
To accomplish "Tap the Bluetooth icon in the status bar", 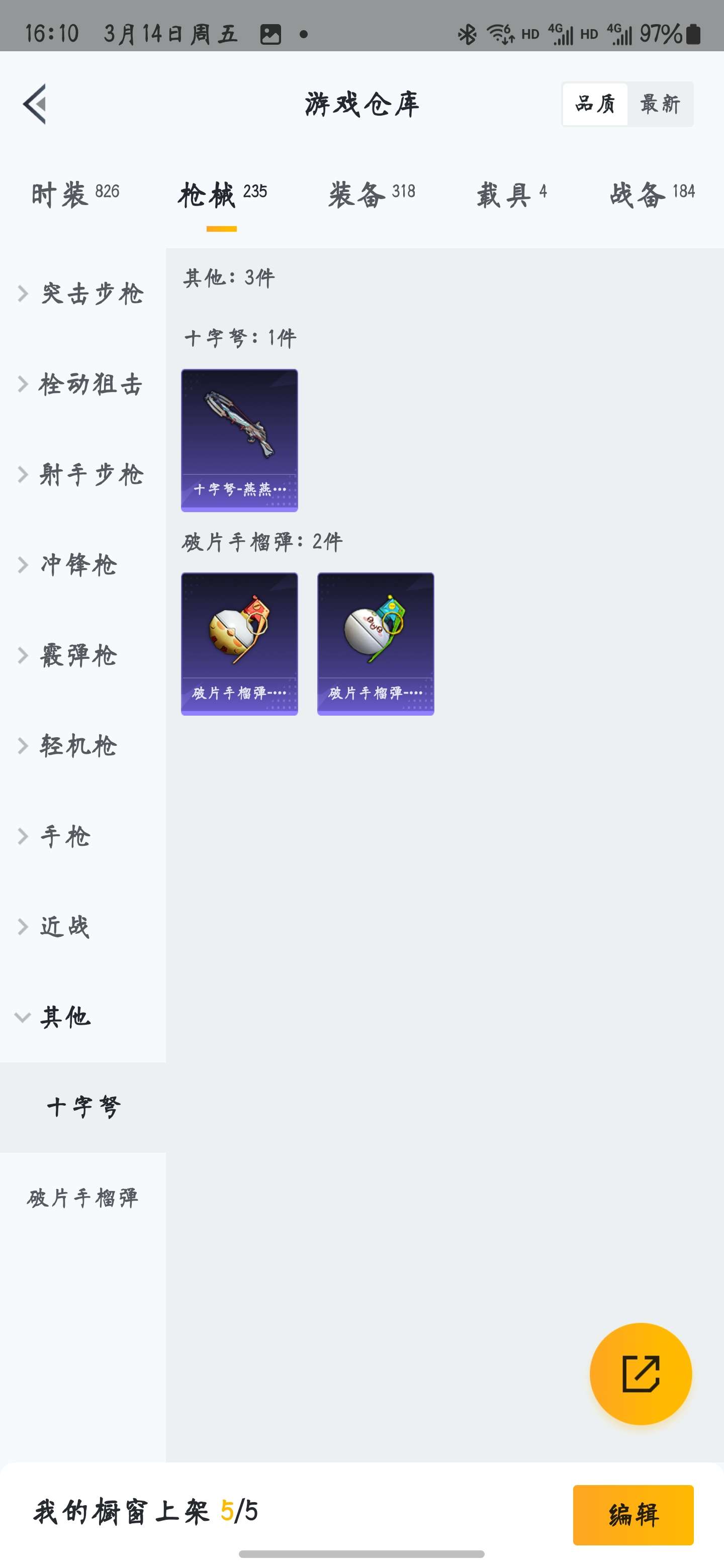I will (467, 35).
